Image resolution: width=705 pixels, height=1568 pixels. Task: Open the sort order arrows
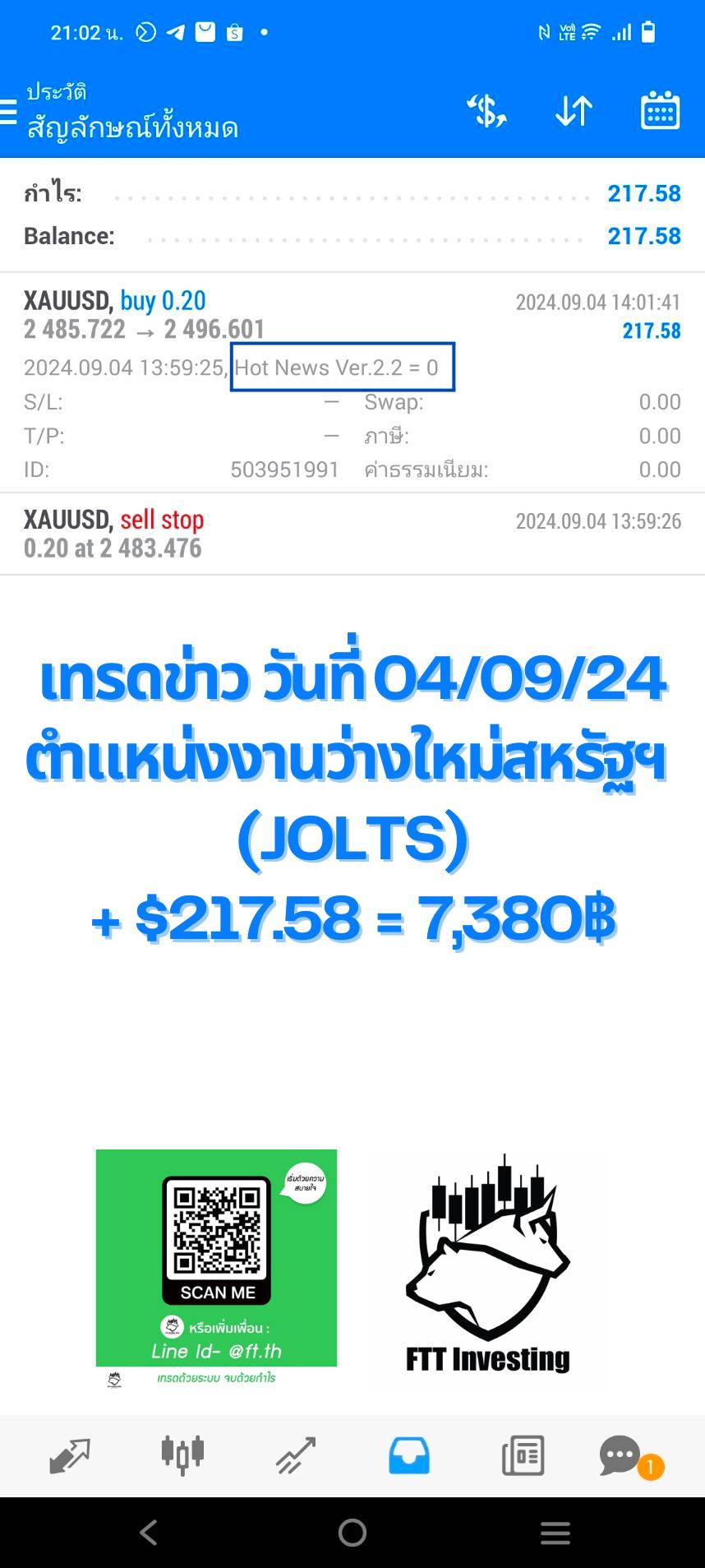pyautogui.click(x=574, y=111)
